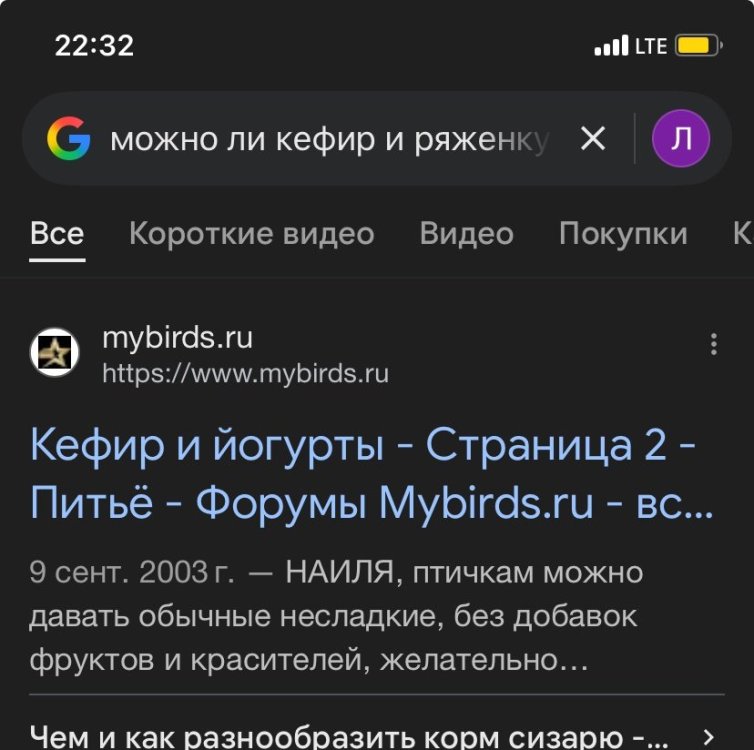Viewport: 754px width, 750px height.
Task: Switch to the Покупки tab
Action: click(623, 234)
